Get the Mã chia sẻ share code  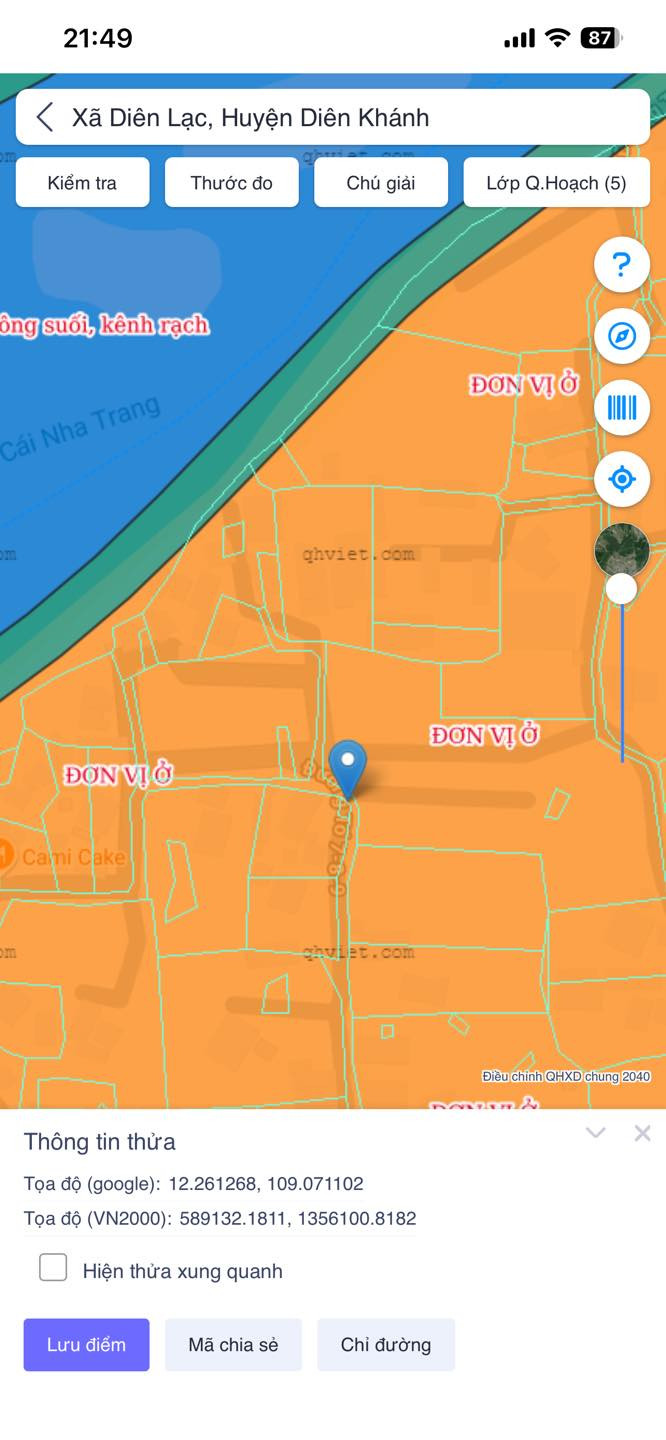(233, 1344)
